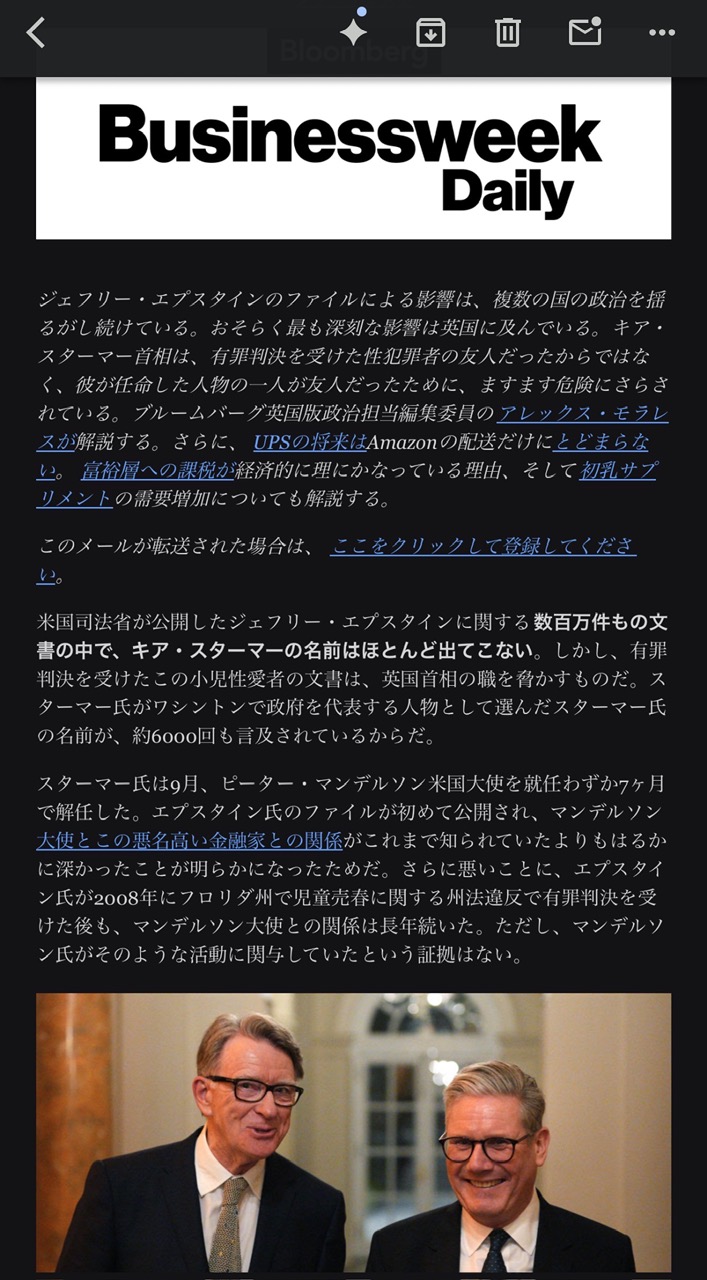Screen dimensions: 707x1280
Task: Open the 初乳サプリメント link
Action: pos(617,470)
